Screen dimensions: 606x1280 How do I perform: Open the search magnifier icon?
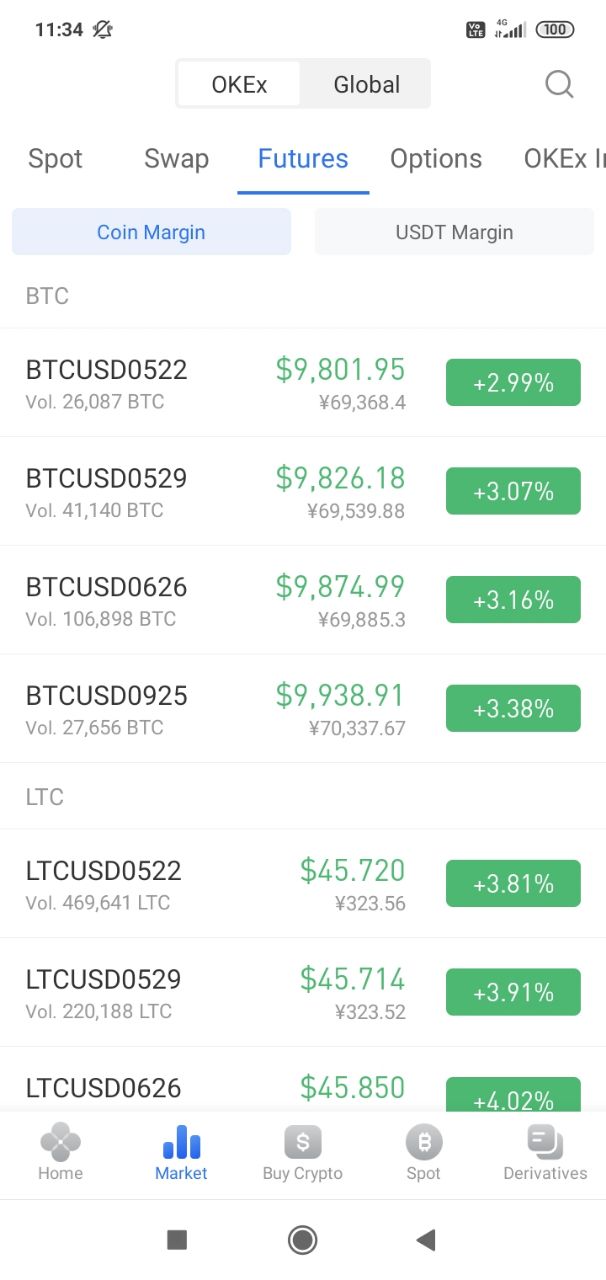(x=559, y=84)
